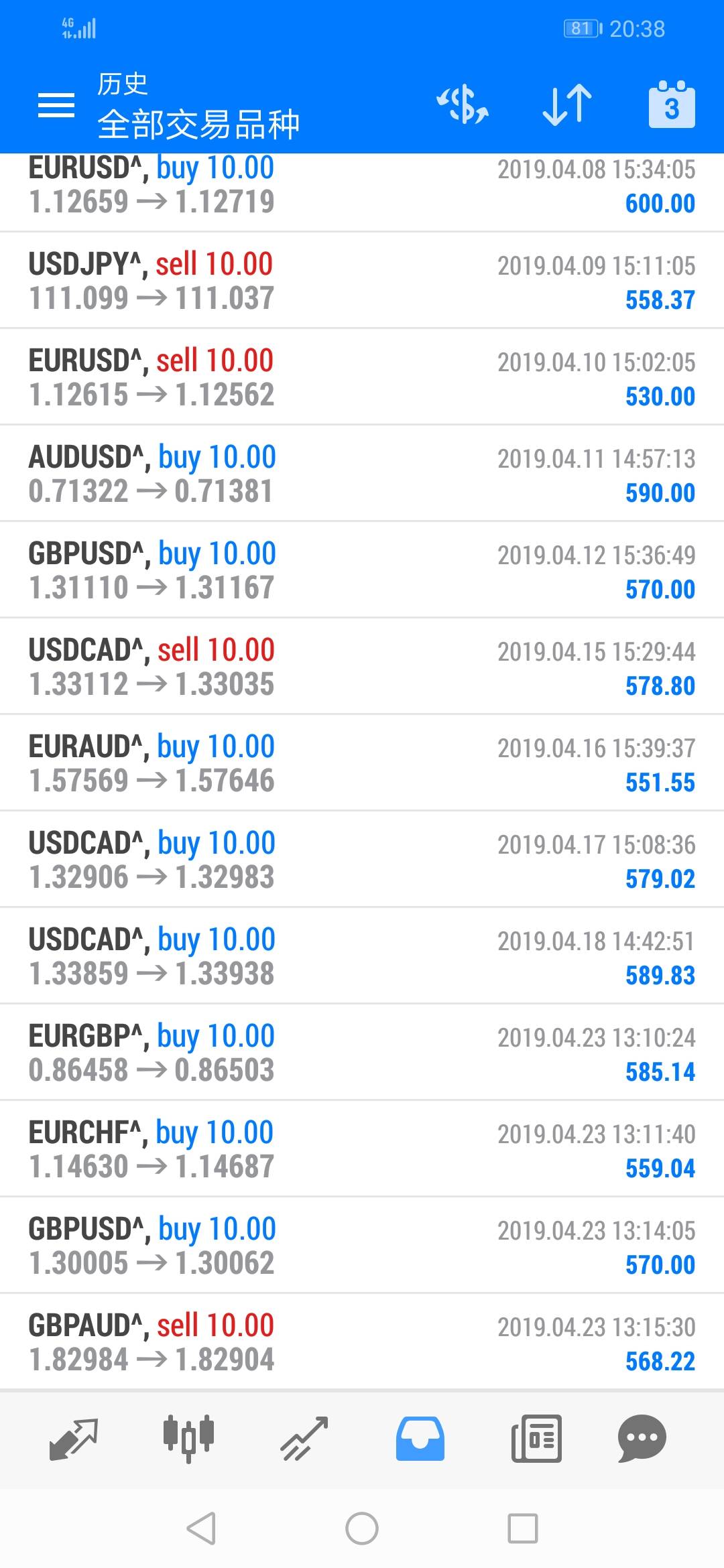Go back with the system back button
Screen dimensions: 724x1568
201,1529
